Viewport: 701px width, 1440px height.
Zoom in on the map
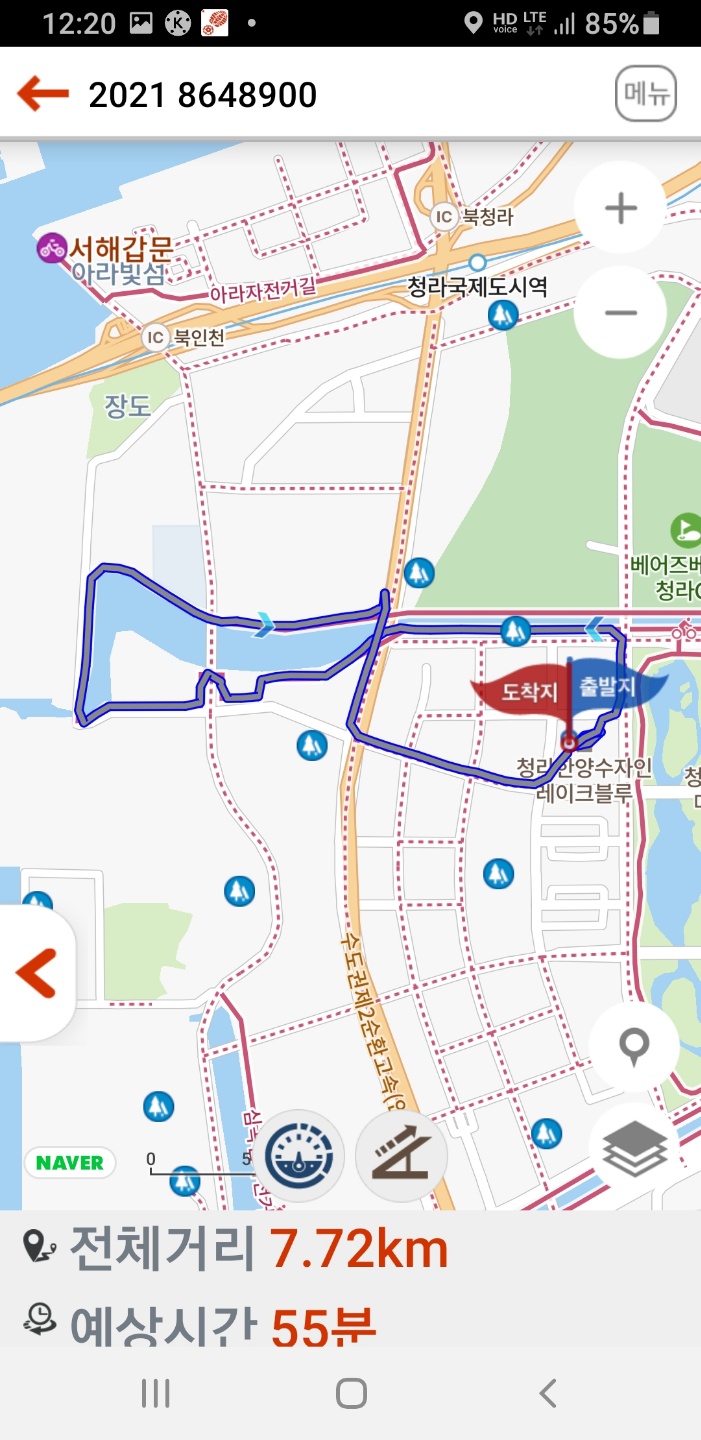(x=620, y=209)
